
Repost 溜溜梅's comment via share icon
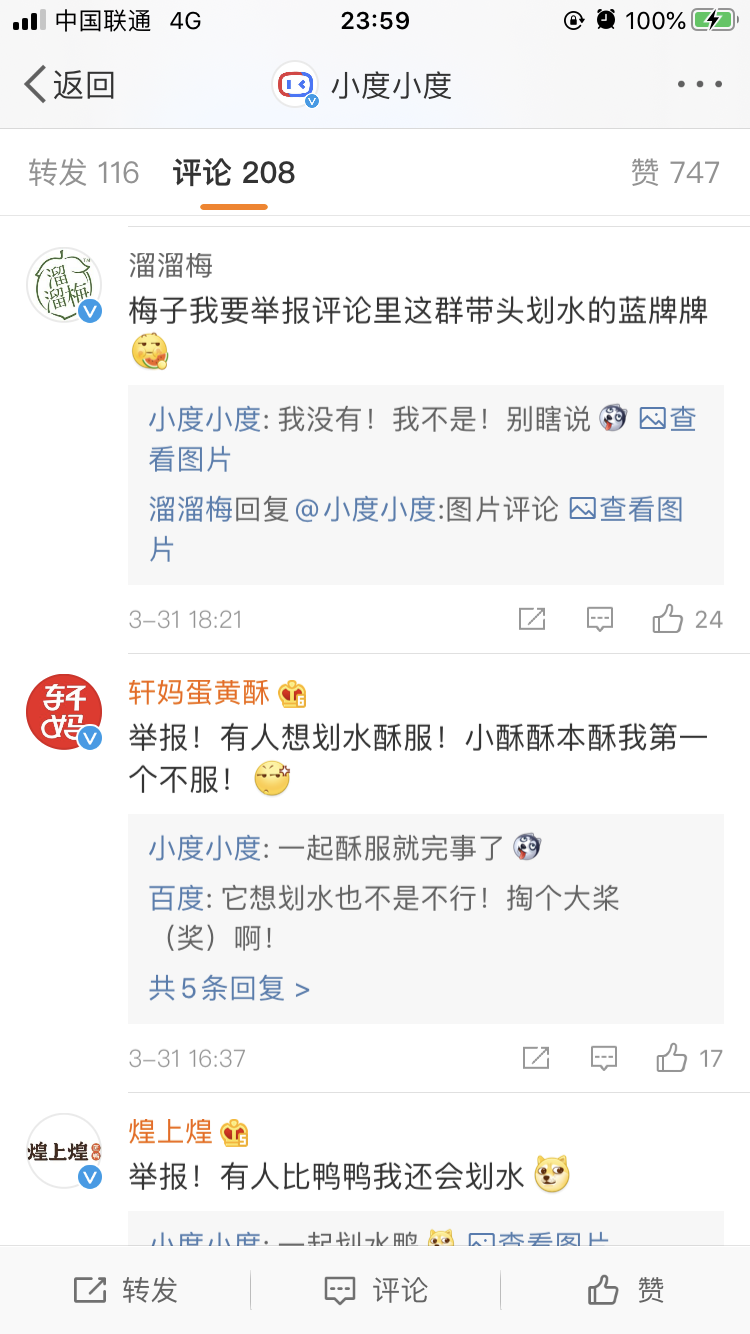[x=532, y=619]
